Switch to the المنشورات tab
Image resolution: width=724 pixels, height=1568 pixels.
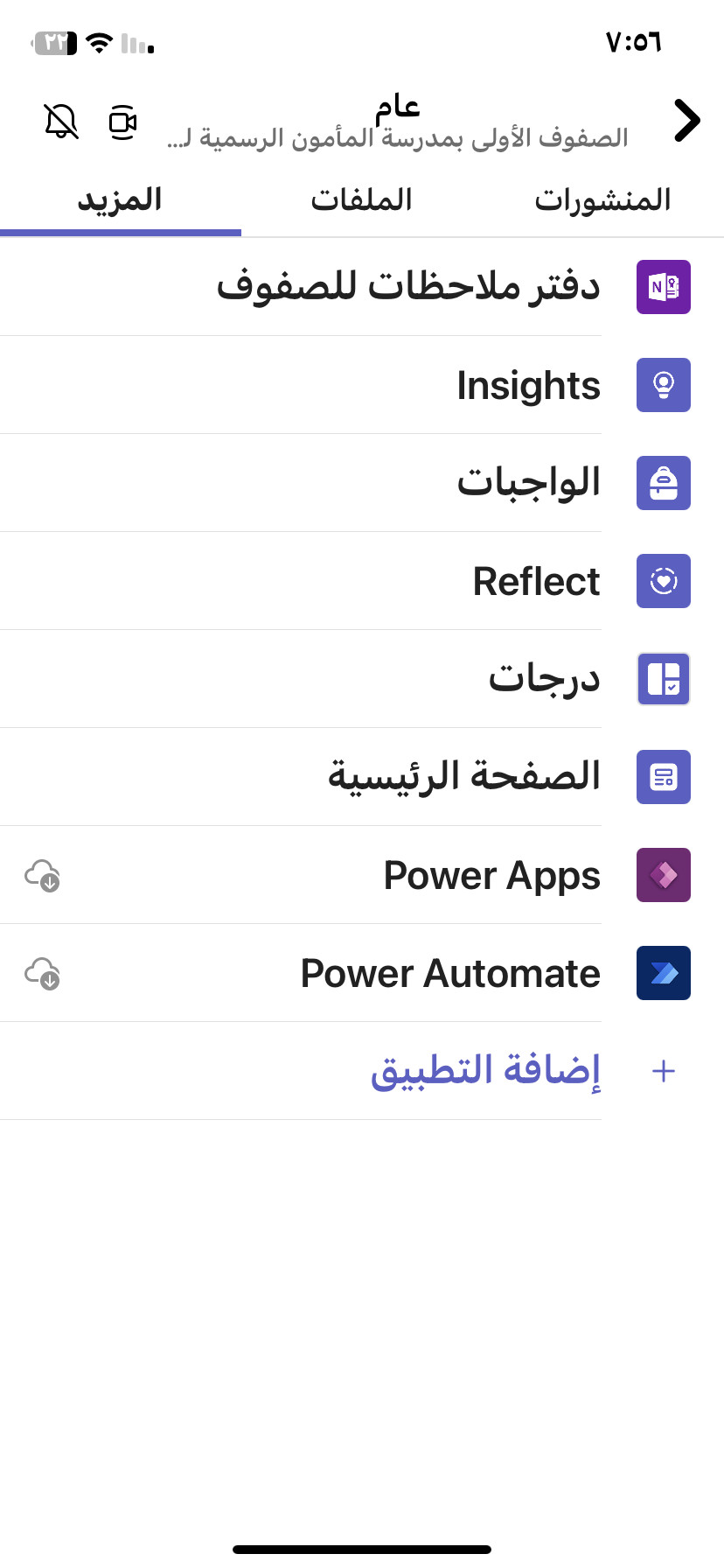pyautogui.click(x=602, y=200)
